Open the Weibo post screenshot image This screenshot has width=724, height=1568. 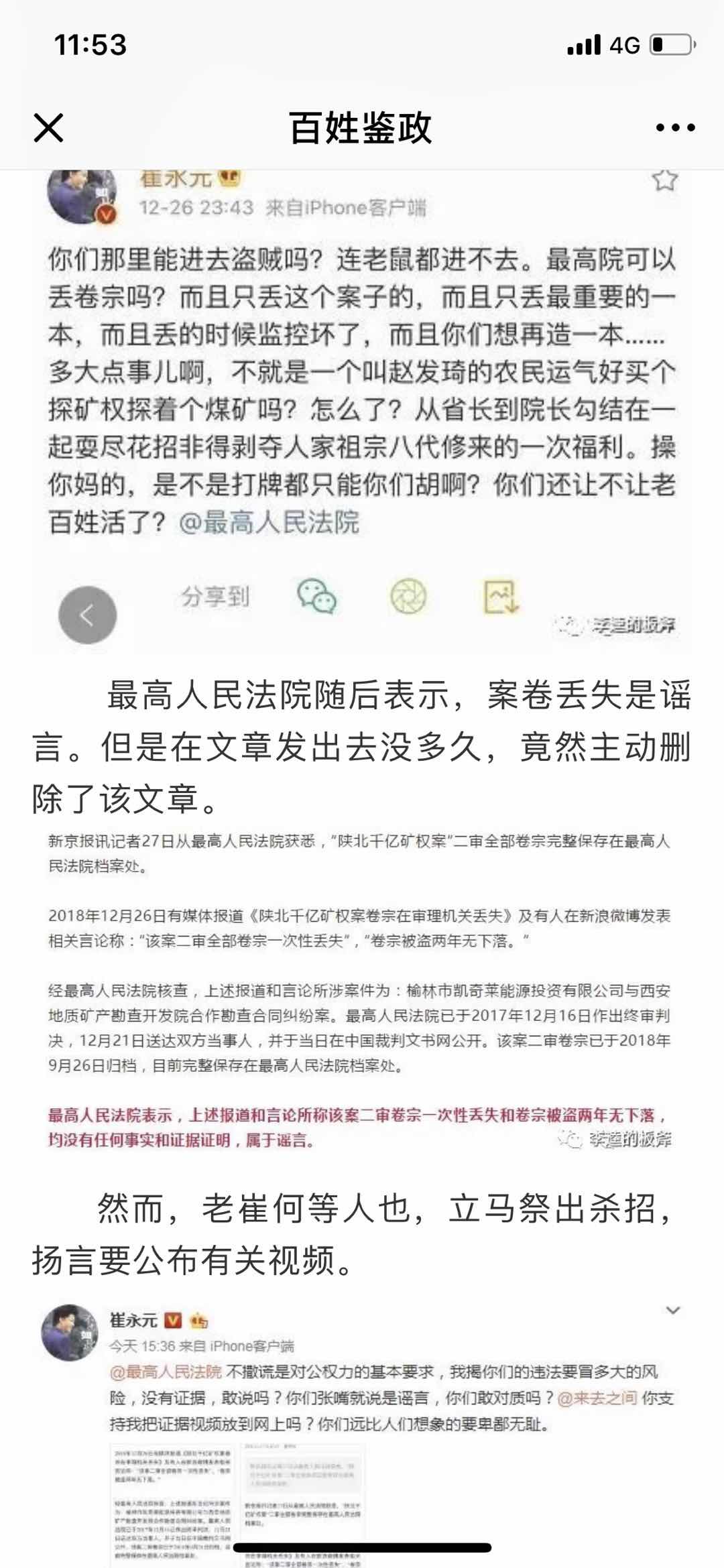tap(362, 409)
